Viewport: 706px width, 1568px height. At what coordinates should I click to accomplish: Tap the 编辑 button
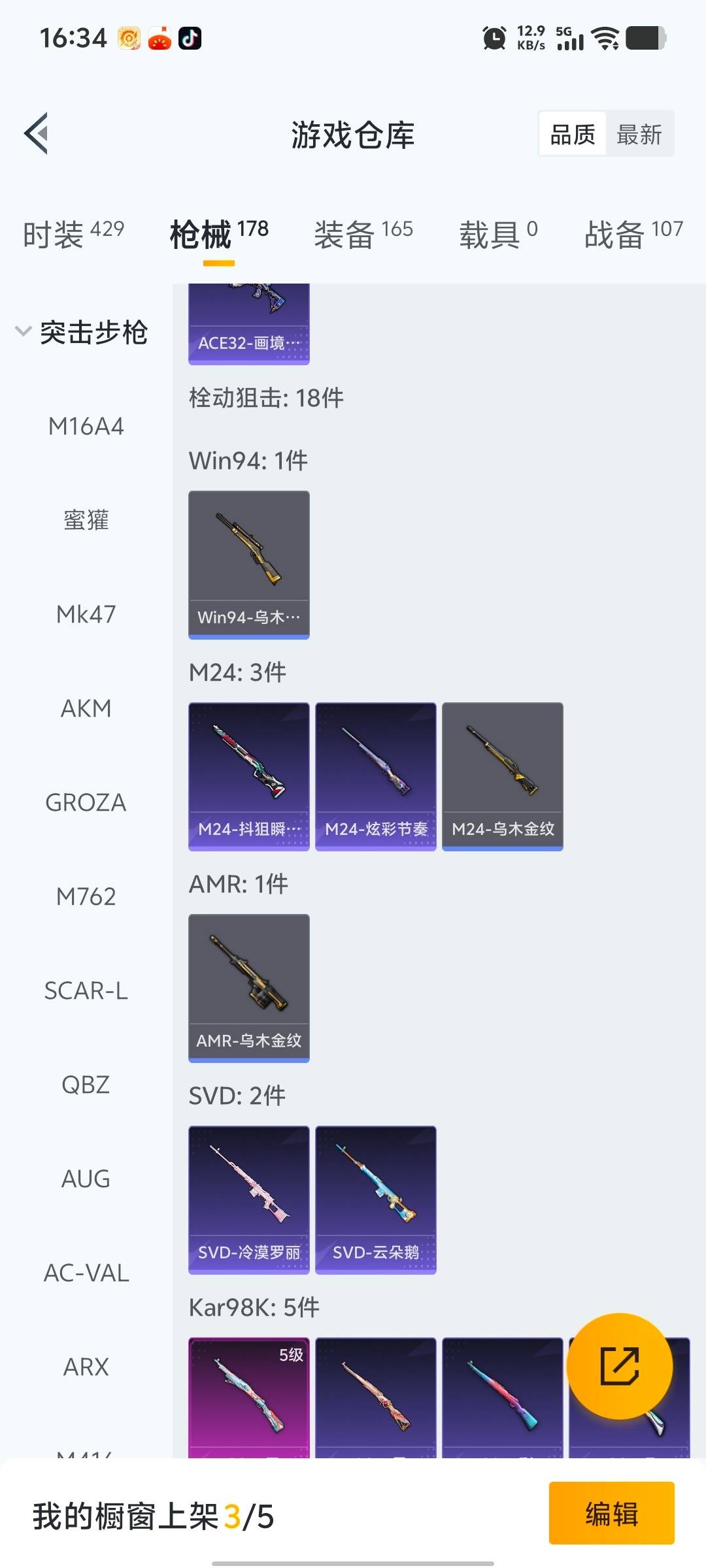click(611, 1513)
